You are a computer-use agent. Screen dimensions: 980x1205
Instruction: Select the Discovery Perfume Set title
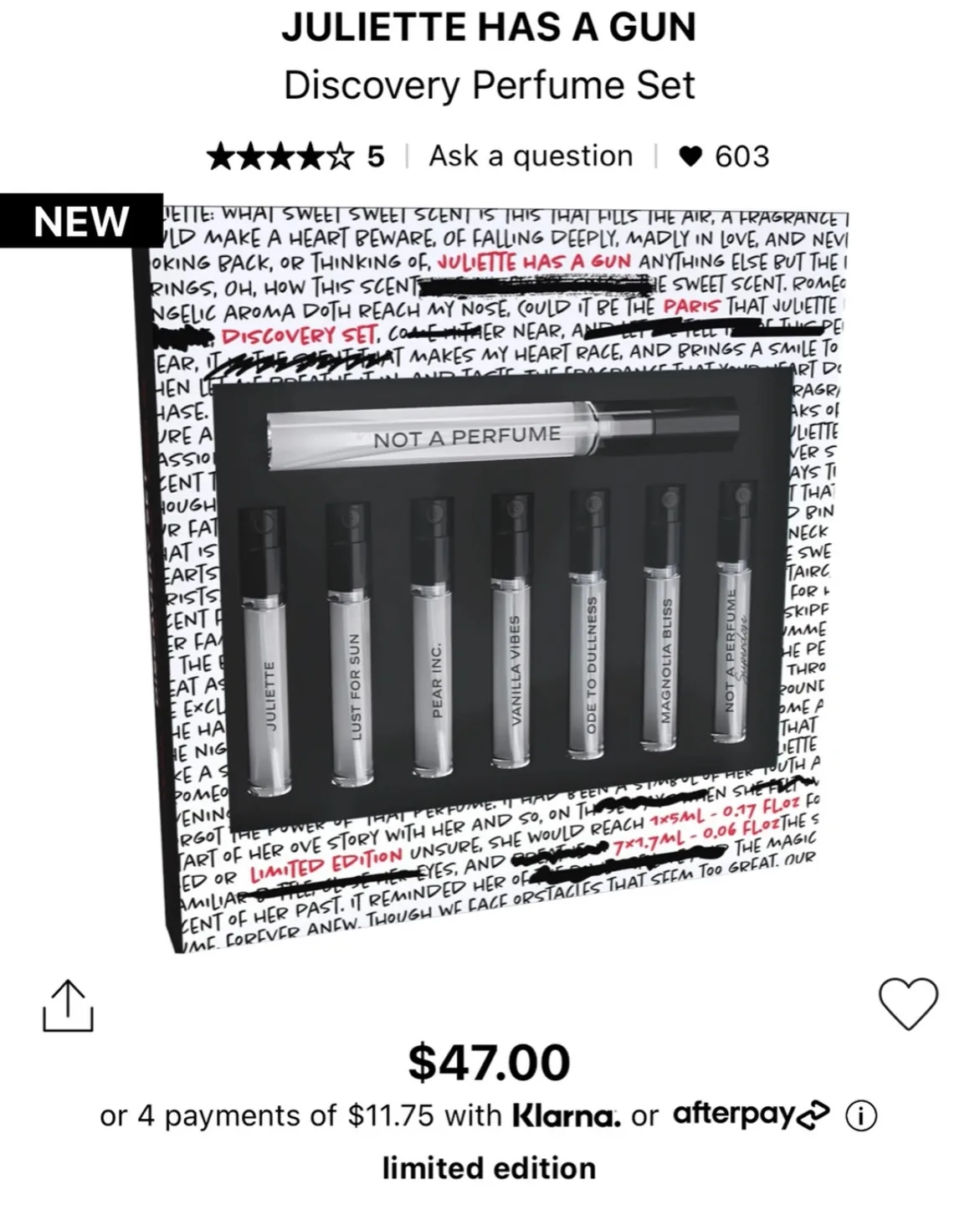[x=490, y=83]
